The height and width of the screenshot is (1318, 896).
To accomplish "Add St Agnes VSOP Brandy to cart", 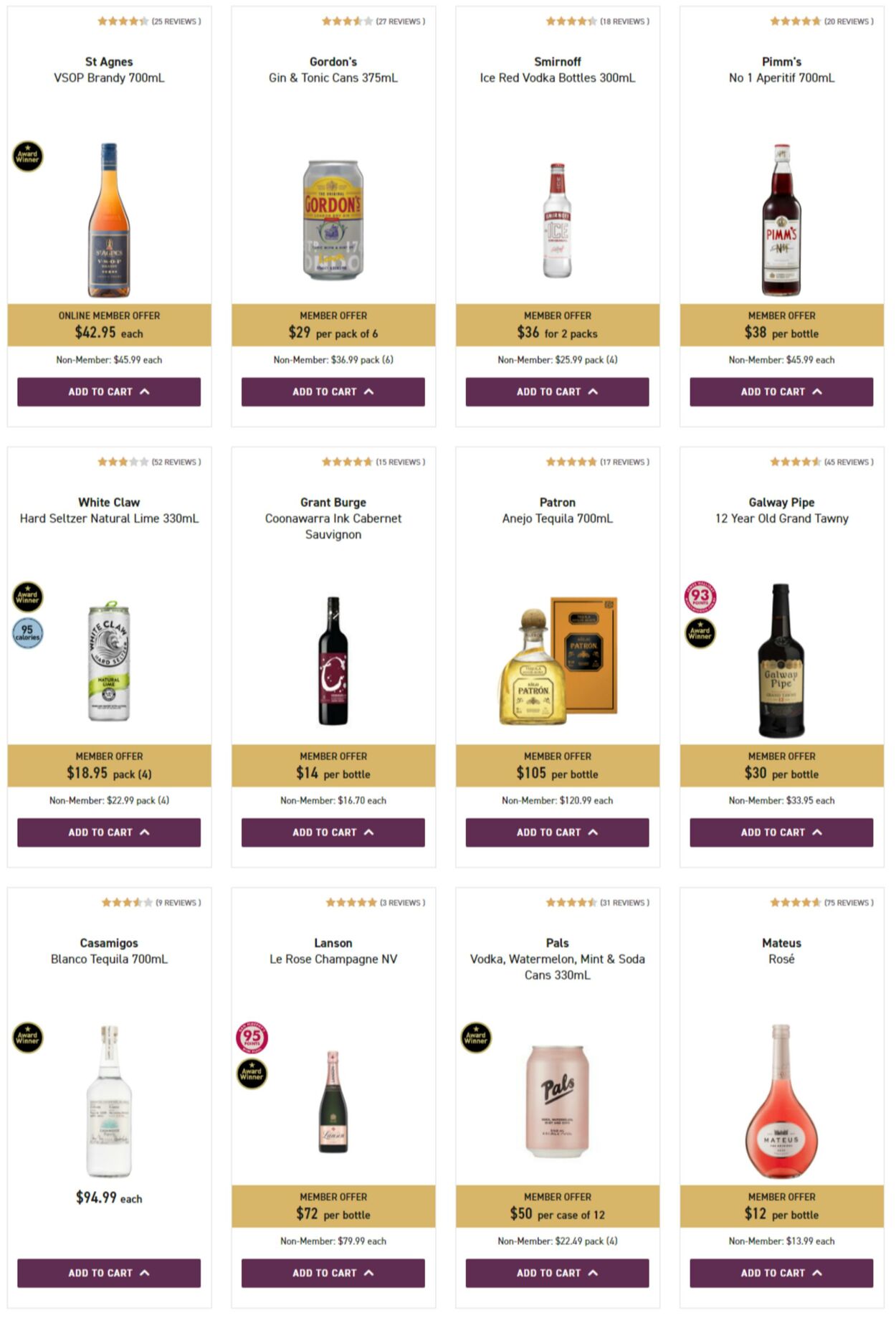I will pos(109,392).
